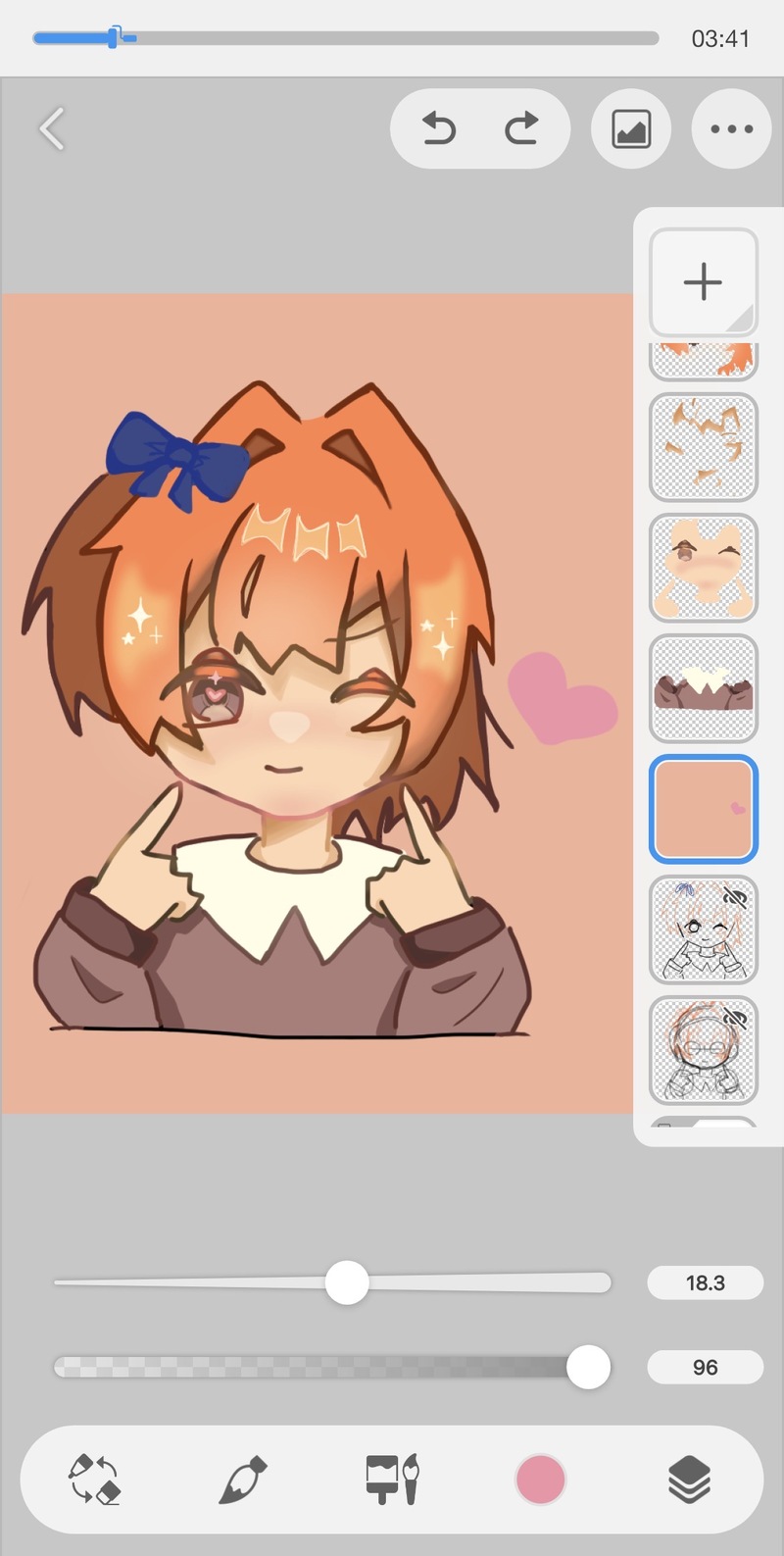Viewport: 784px width, 1556px height.
Task: Add a new layer with the plus button
Action: tap(703, 282)
